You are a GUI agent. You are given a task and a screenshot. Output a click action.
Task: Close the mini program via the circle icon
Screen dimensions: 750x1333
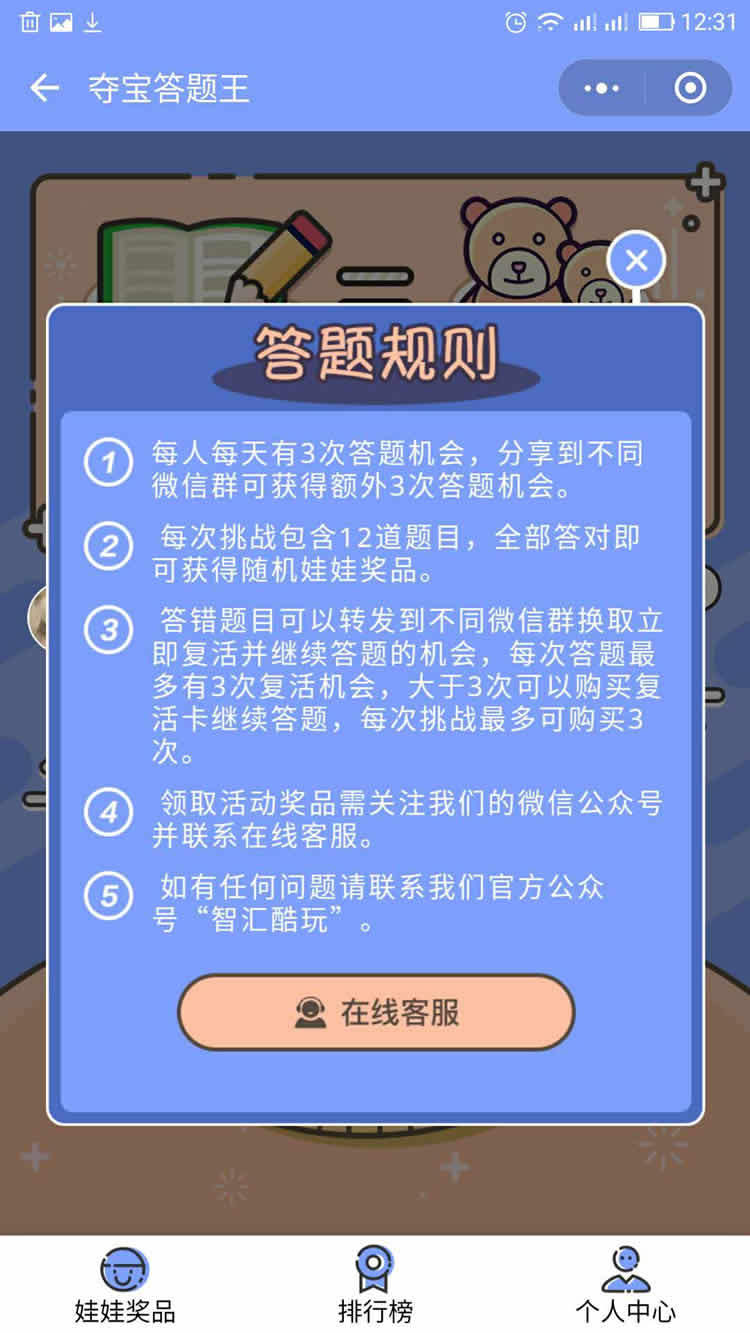point(690,88)
